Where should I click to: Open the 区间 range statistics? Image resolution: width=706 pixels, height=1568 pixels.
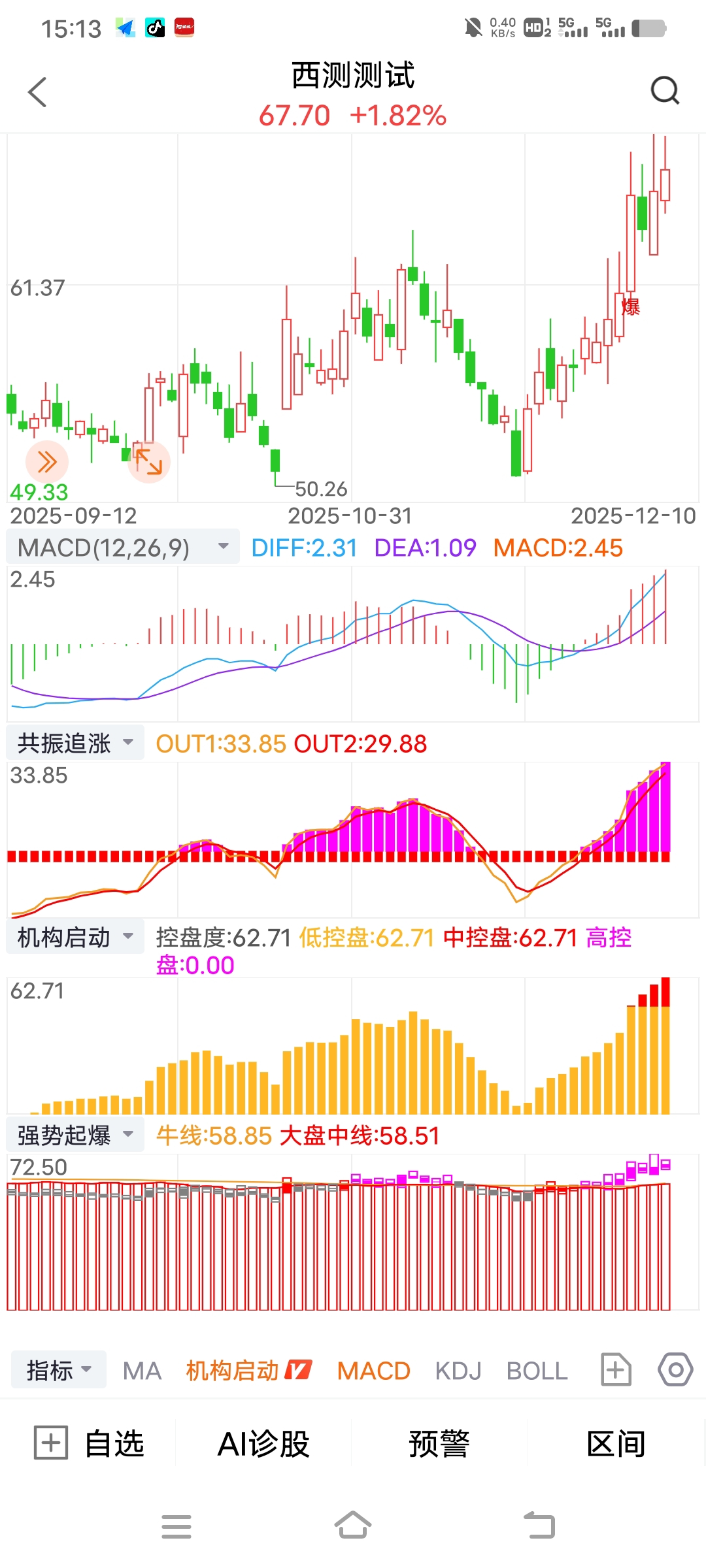pyautogui.click(x=616, y=1444)
